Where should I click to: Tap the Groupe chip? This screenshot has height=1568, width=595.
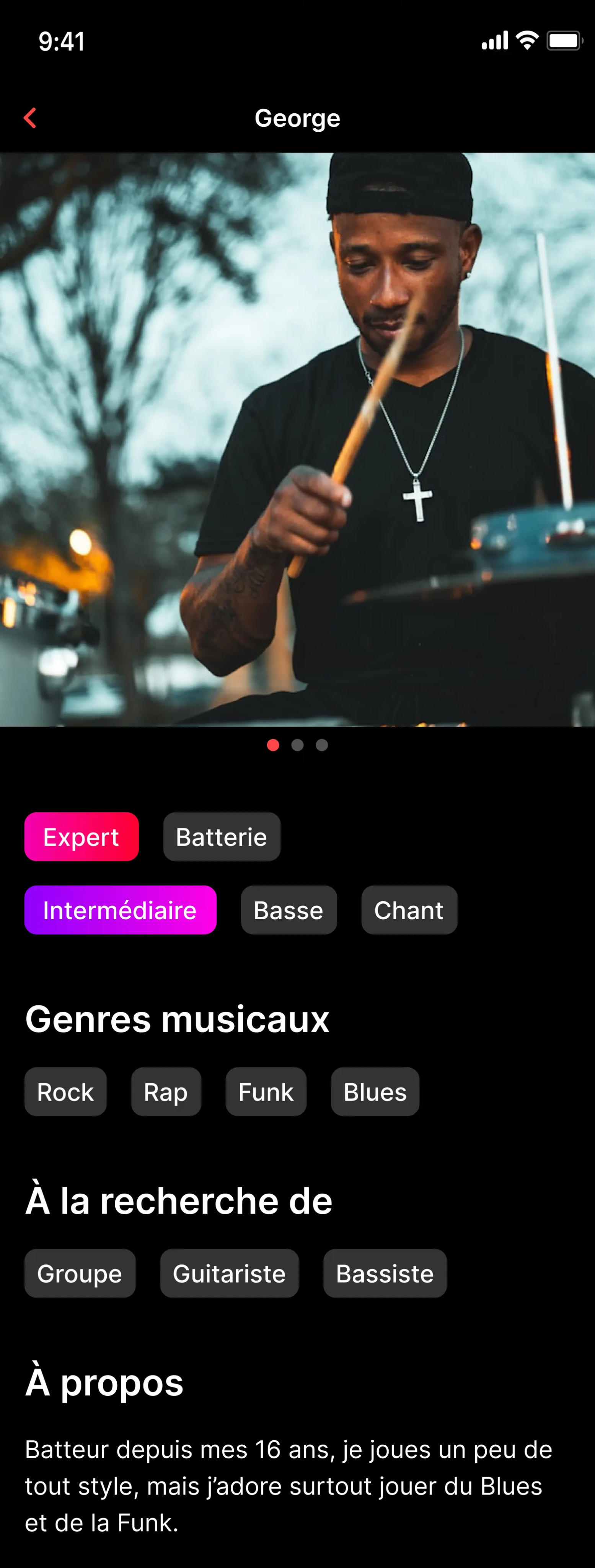(x=80, y=1273)
